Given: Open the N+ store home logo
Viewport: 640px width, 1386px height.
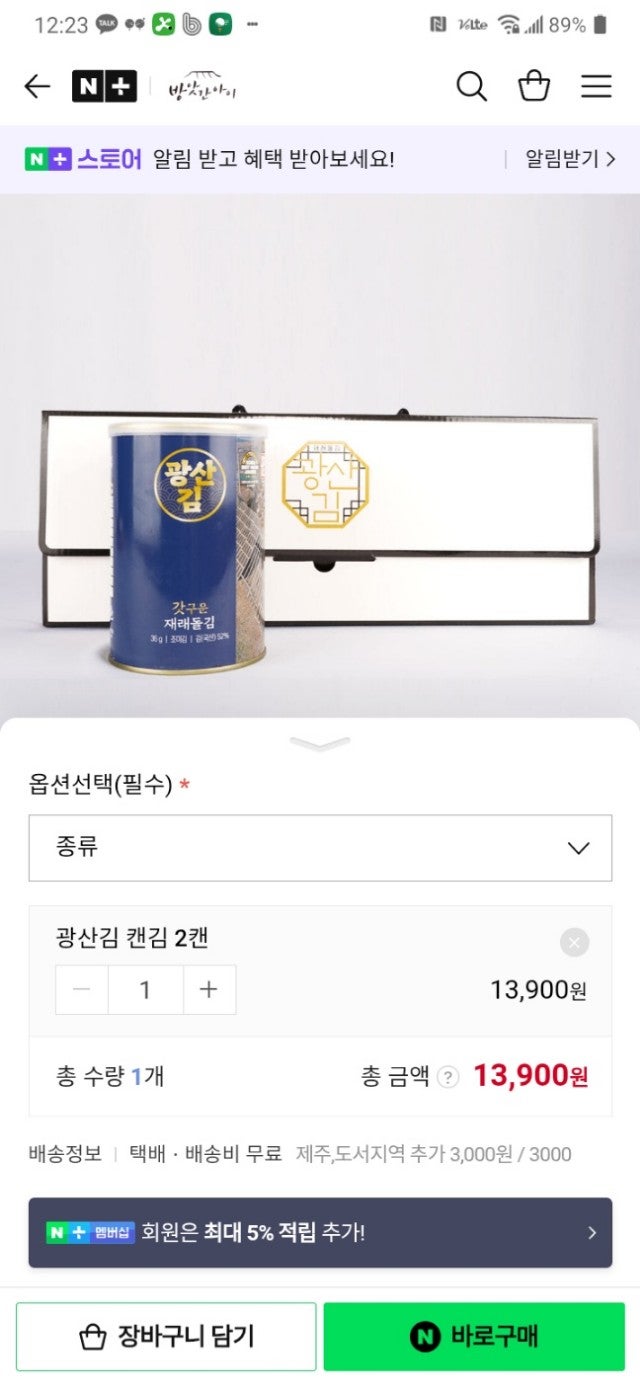Looking at the screenshot, I should [x=104, y=87].
